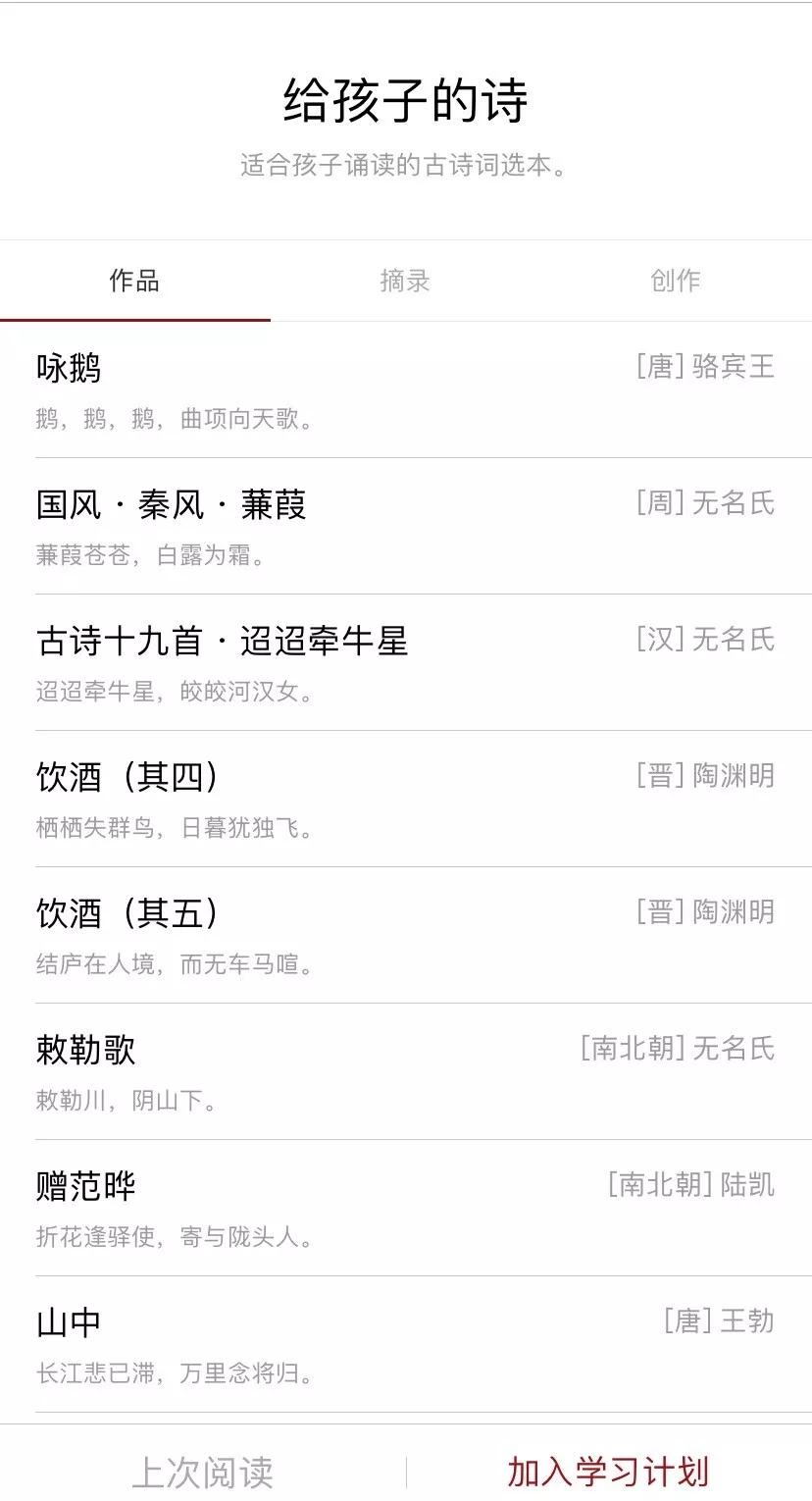Switch to the 摘录 tab

406,282
